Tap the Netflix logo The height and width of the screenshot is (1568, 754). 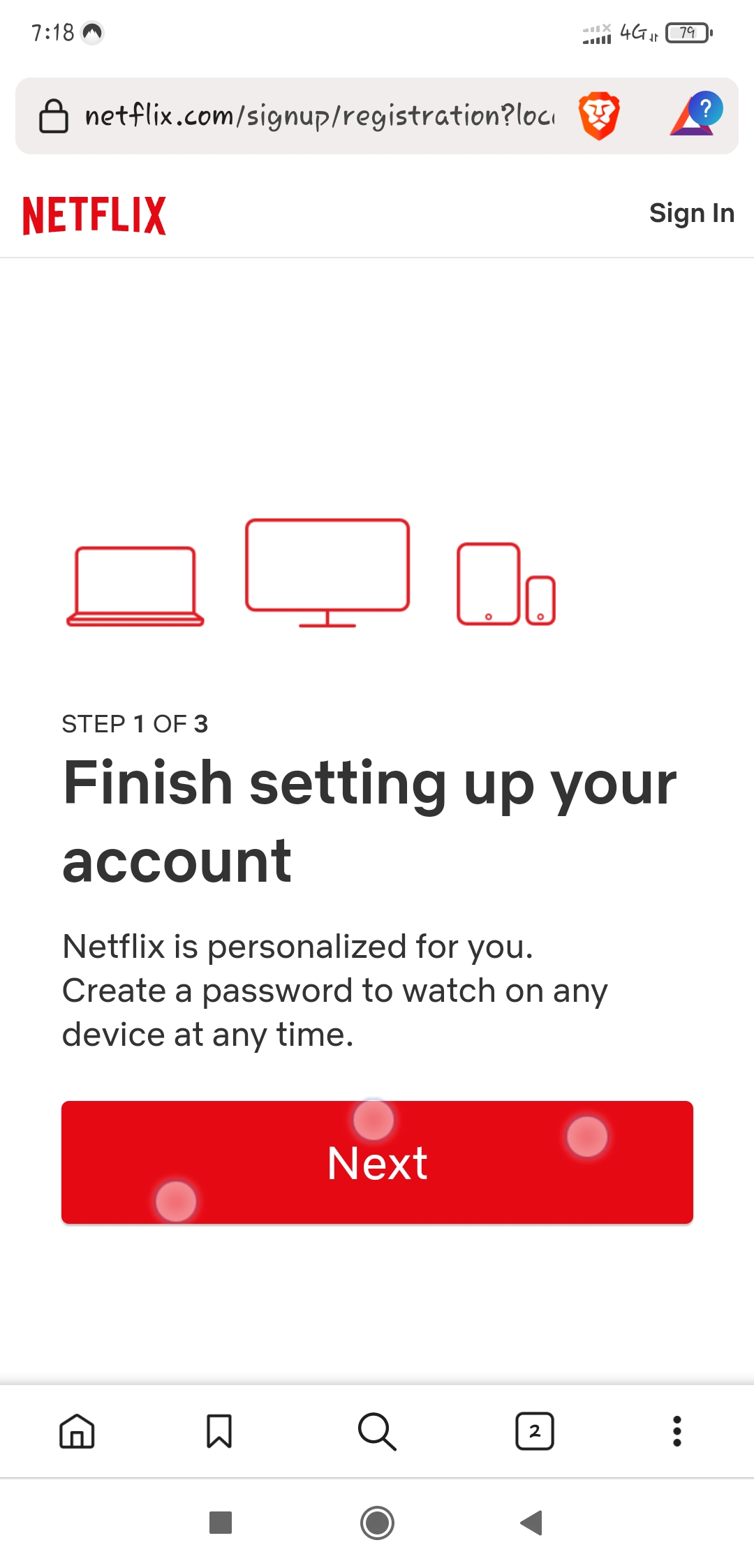point(94,215)
